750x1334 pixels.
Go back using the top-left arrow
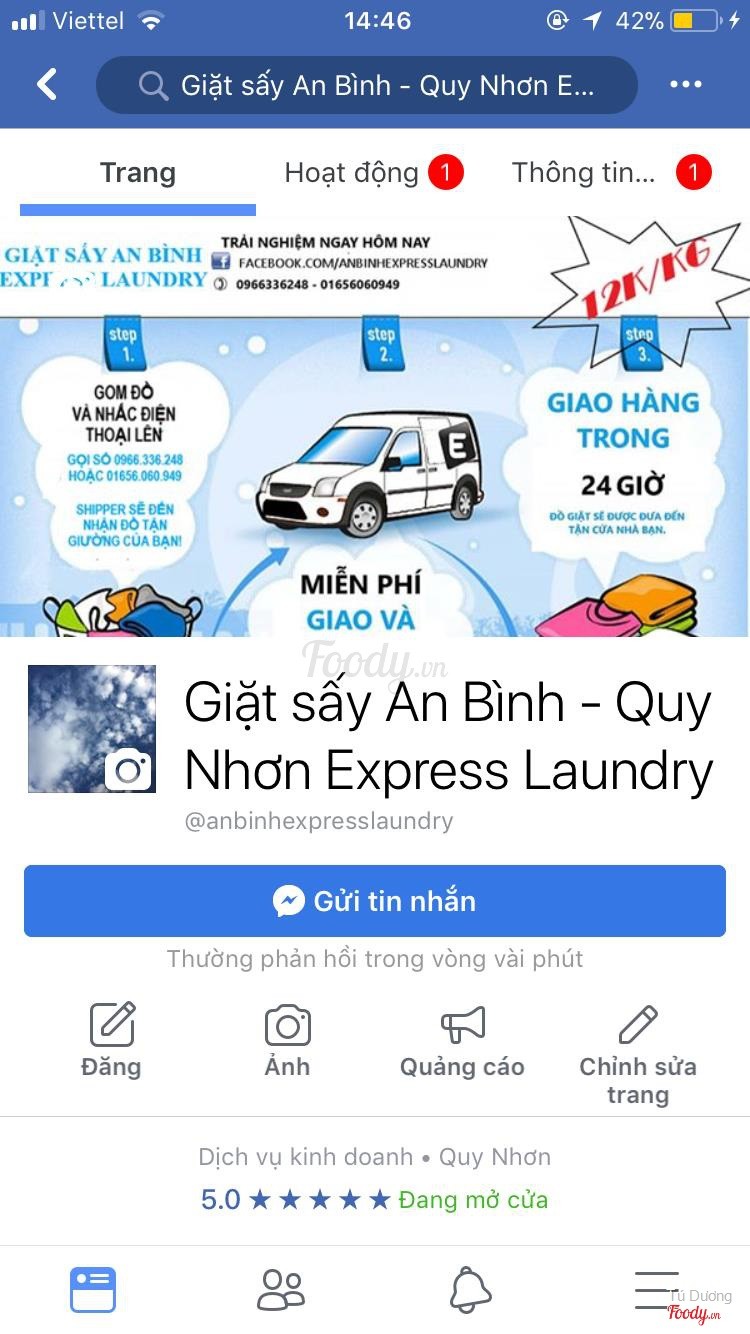(47, 85)
